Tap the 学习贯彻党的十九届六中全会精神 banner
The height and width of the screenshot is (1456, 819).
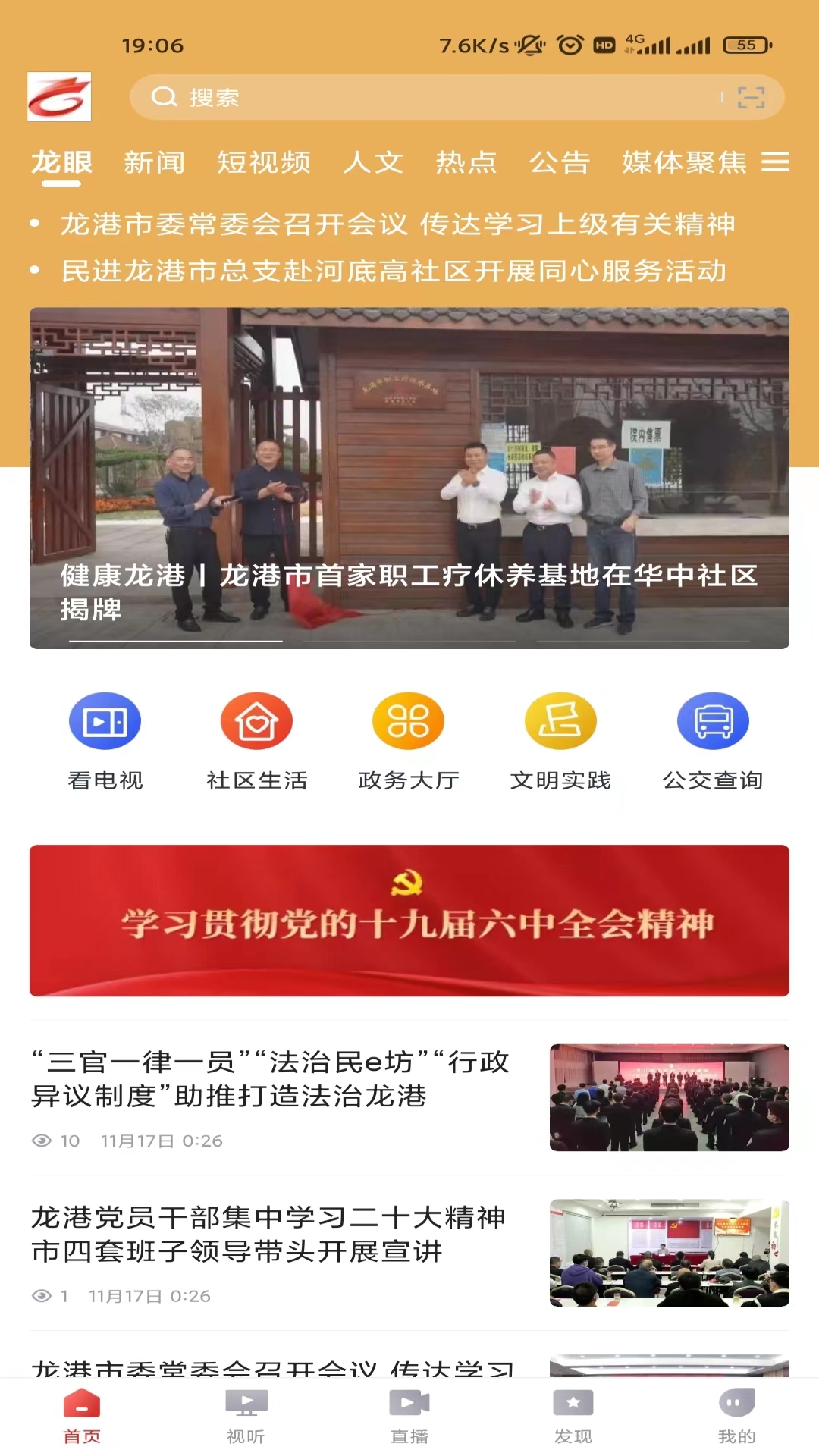[409, 918]
